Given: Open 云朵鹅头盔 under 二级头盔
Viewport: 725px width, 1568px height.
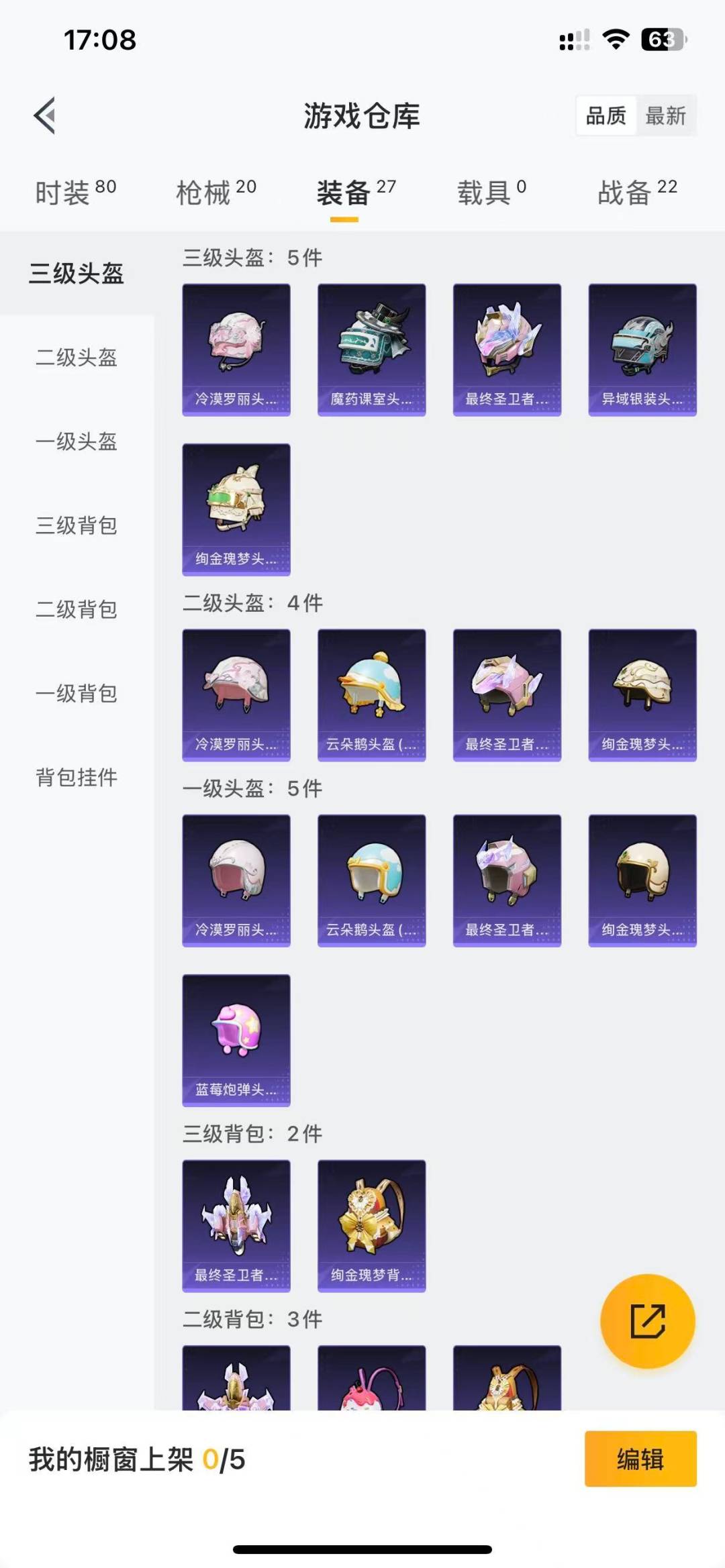Looking at the screenshot, I should (371, 694).
